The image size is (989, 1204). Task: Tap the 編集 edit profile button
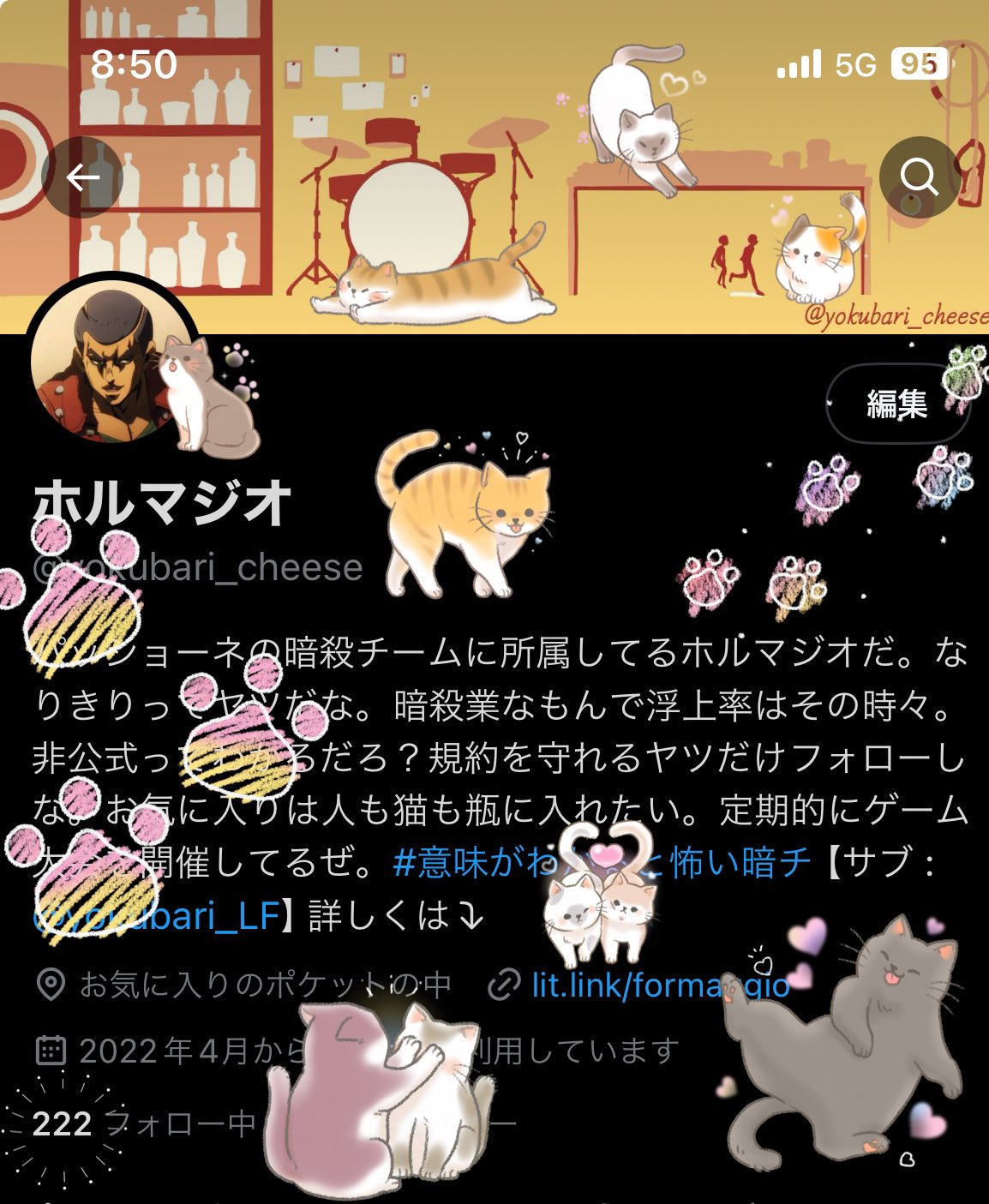[x=896, y=403]
